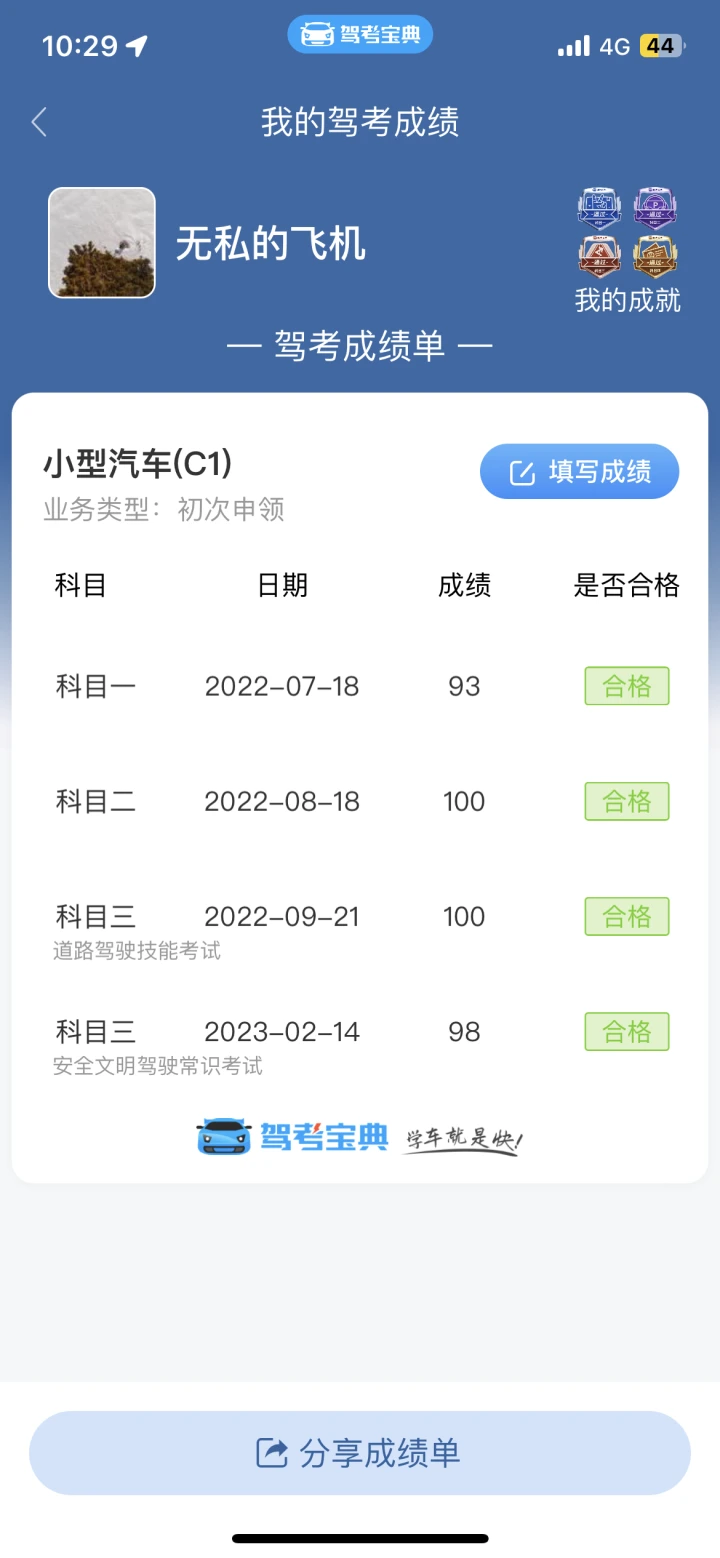Share the score sheet via 分享成绩单

point(360,1453)
